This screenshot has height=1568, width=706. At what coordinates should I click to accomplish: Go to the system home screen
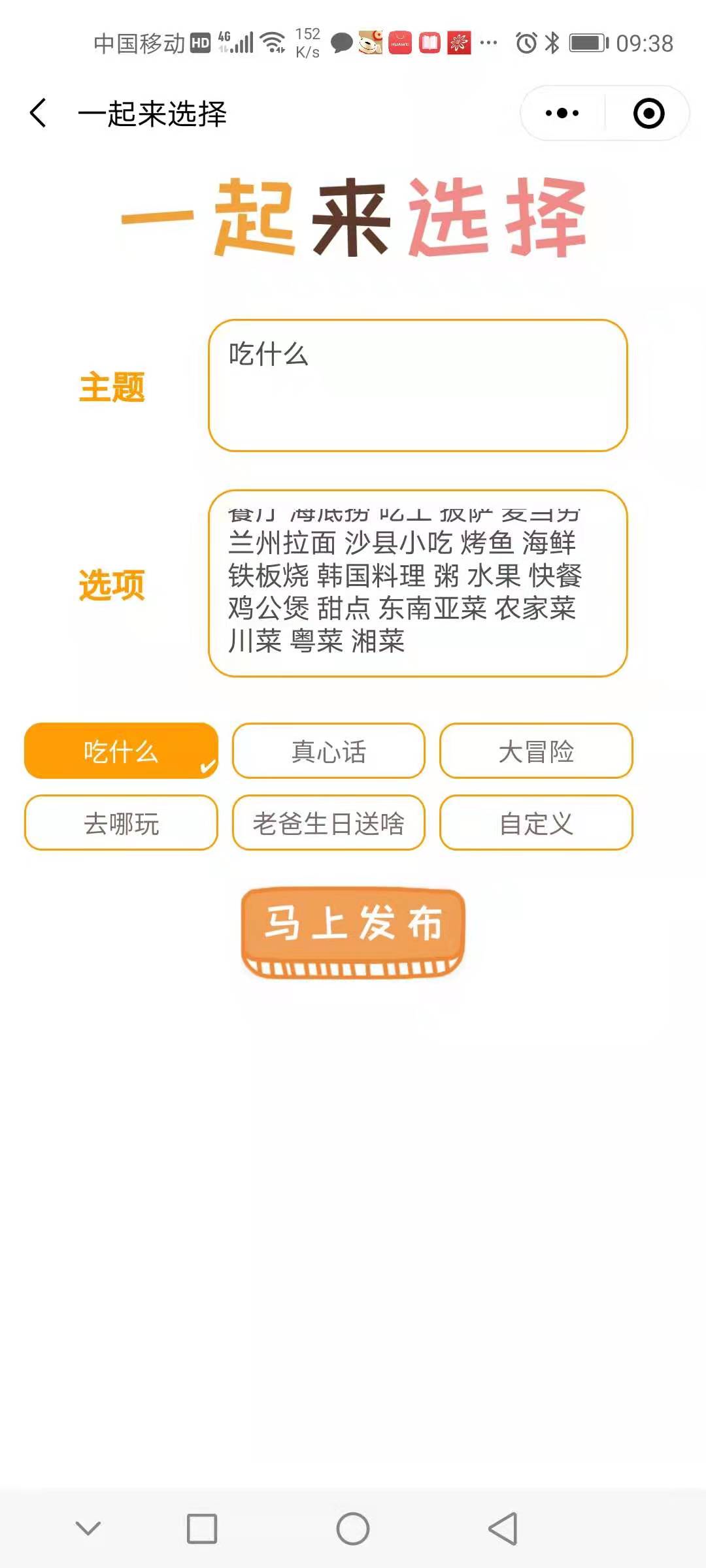[353, 1529]
